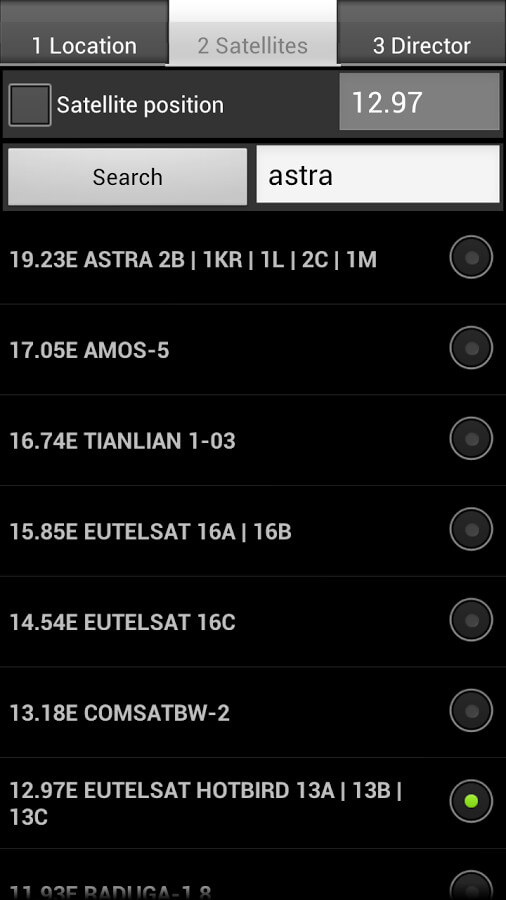
Task: Choose the 17.05E AMOS-5 satellite
Action: 253,350
